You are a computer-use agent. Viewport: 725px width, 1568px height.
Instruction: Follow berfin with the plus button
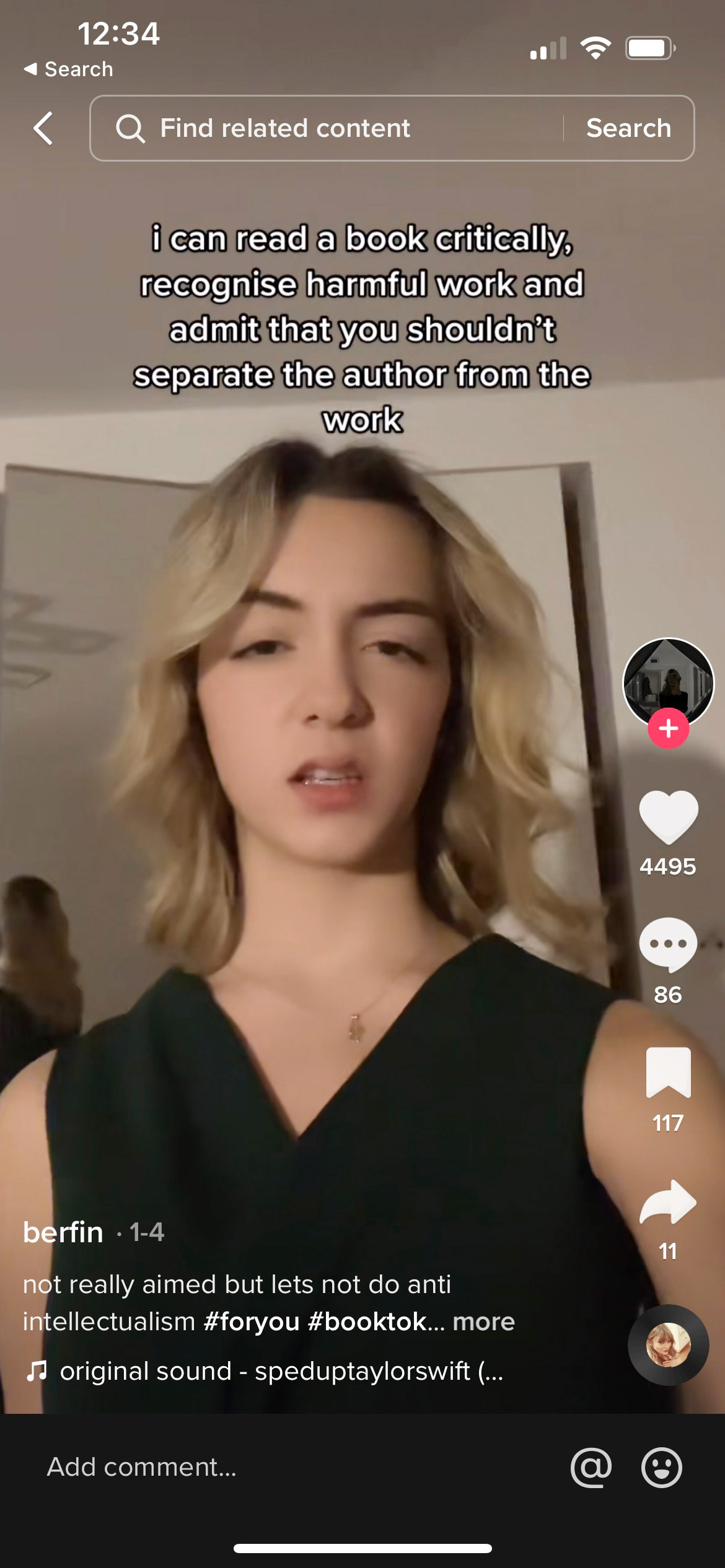pyautogui.click(x=668, y=729)
